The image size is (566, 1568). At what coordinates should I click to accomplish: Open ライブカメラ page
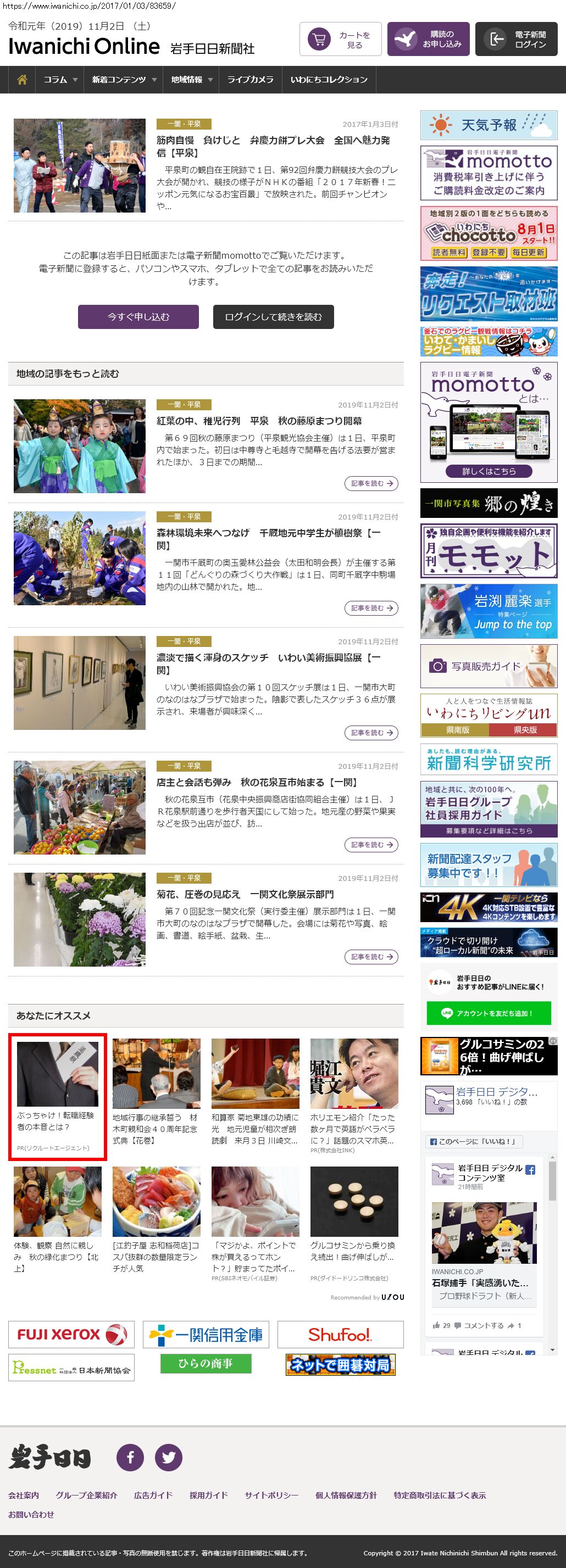click(x=250, y=80)
